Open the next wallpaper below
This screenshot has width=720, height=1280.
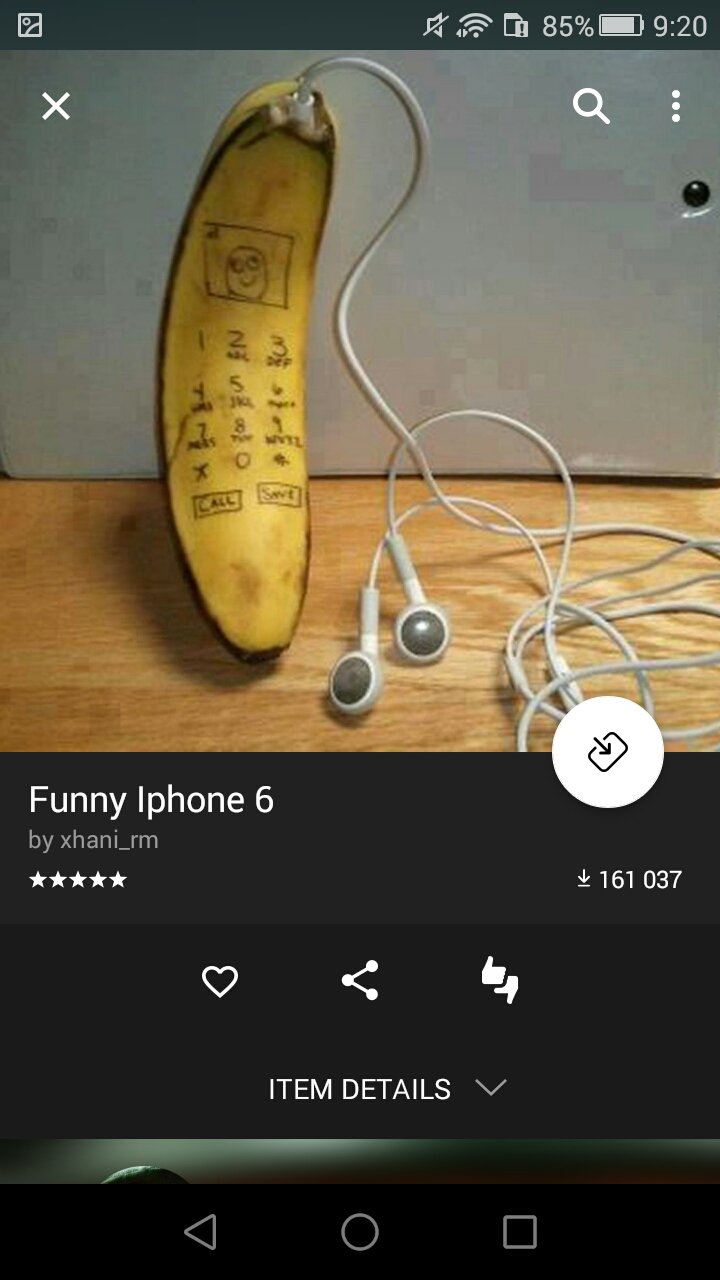(x=360, y=1162)
